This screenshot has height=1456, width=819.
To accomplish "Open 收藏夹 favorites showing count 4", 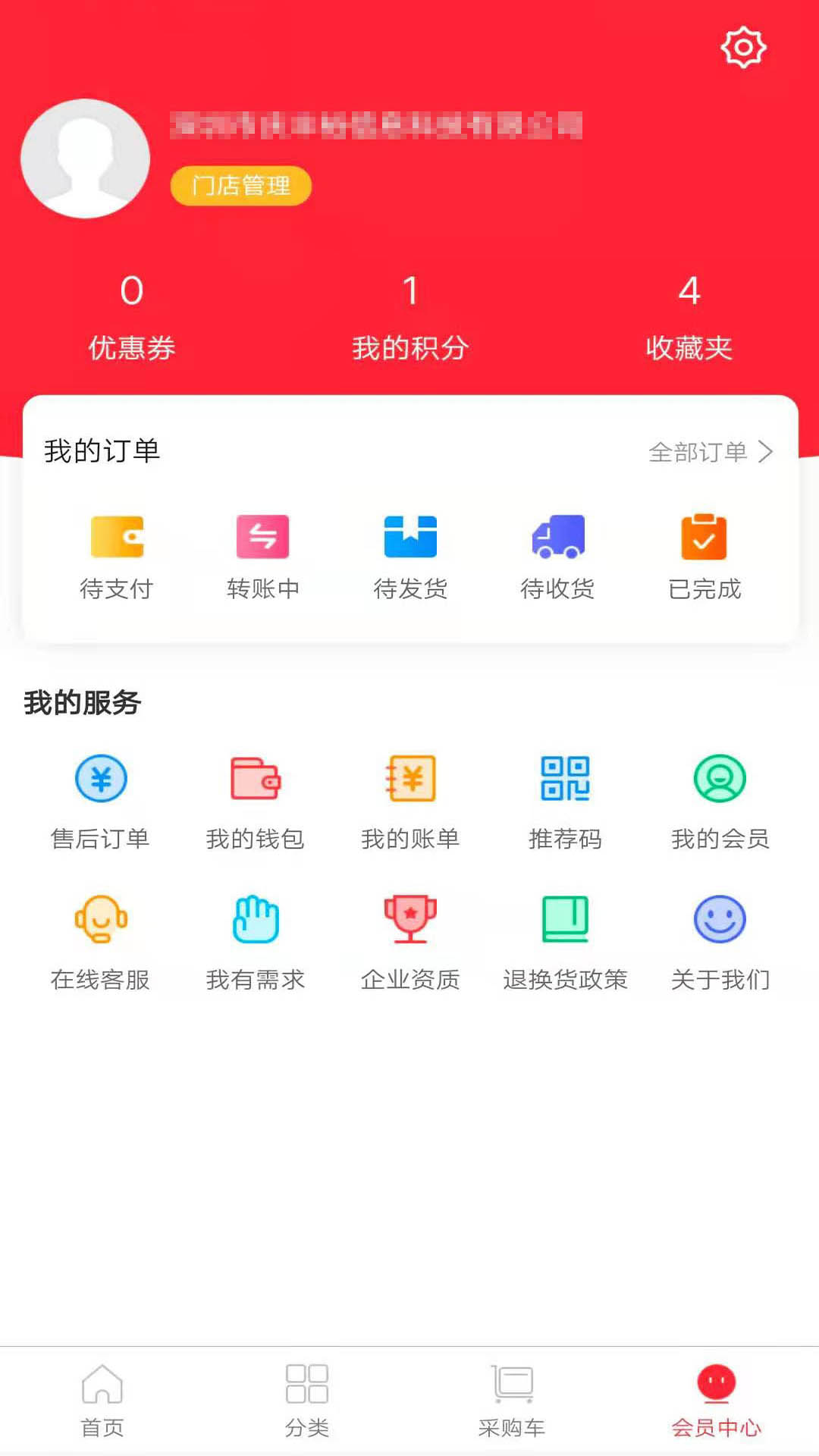I will [689, 318].
